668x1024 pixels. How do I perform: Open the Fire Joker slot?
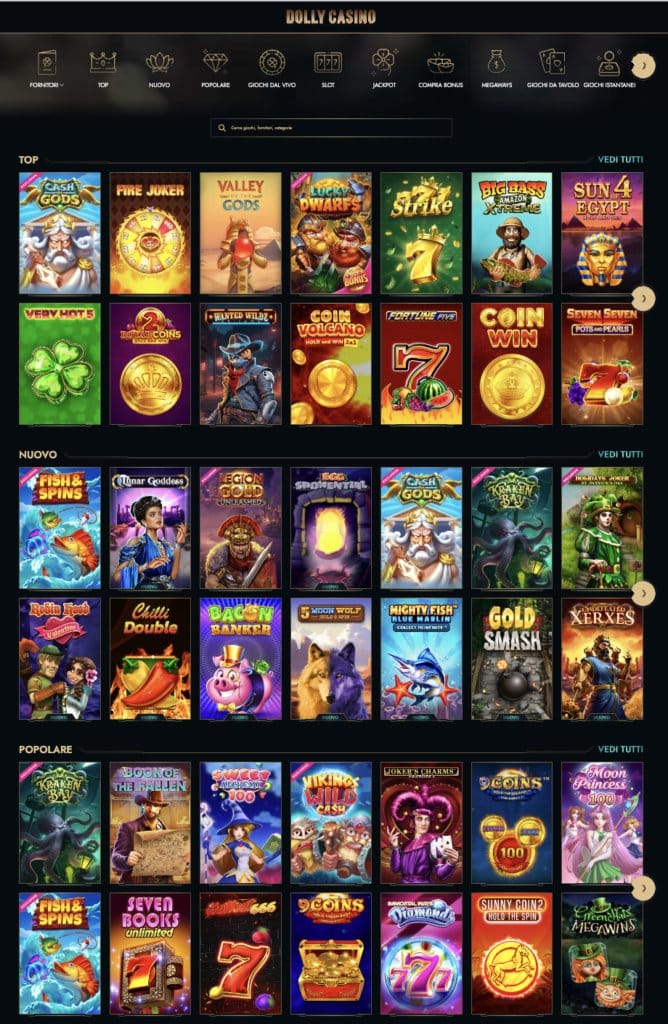pos(150,233)
